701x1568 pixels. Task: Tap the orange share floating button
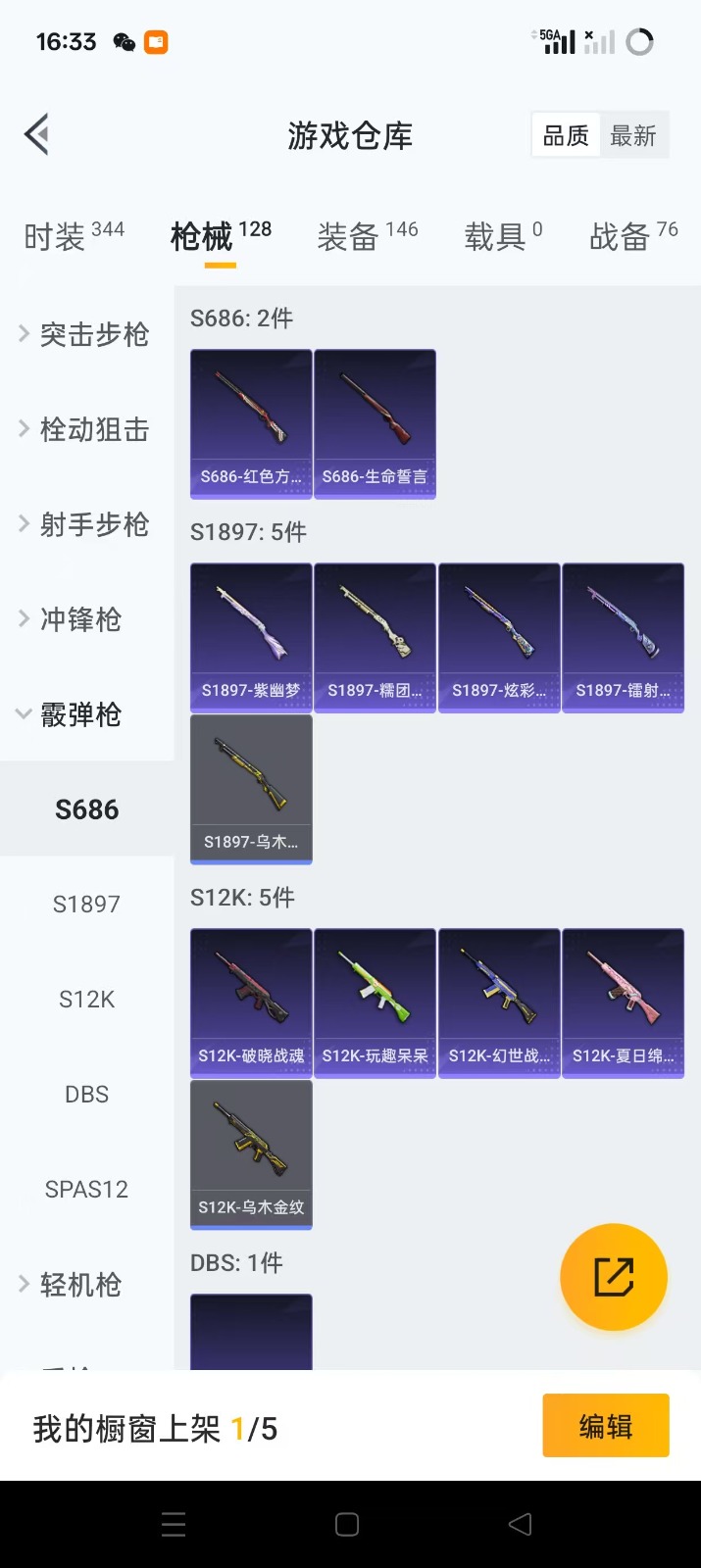click(614, 1277)
